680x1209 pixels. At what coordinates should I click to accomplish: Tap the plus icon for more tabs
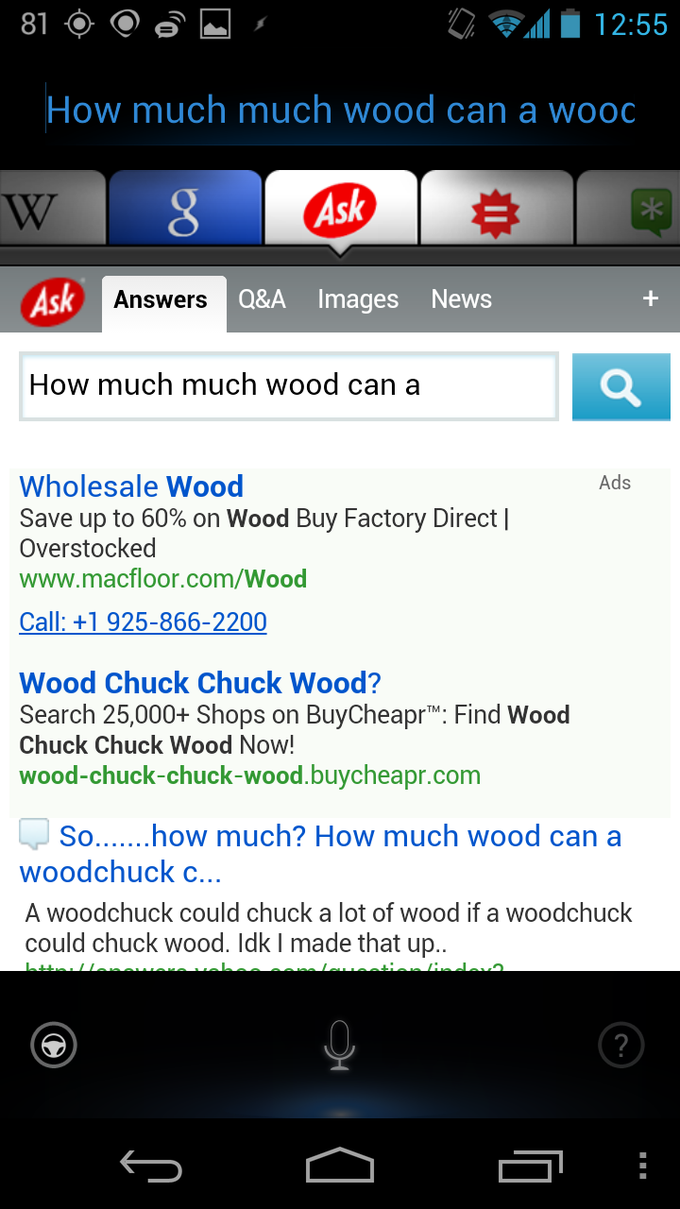tap(650, 298)
